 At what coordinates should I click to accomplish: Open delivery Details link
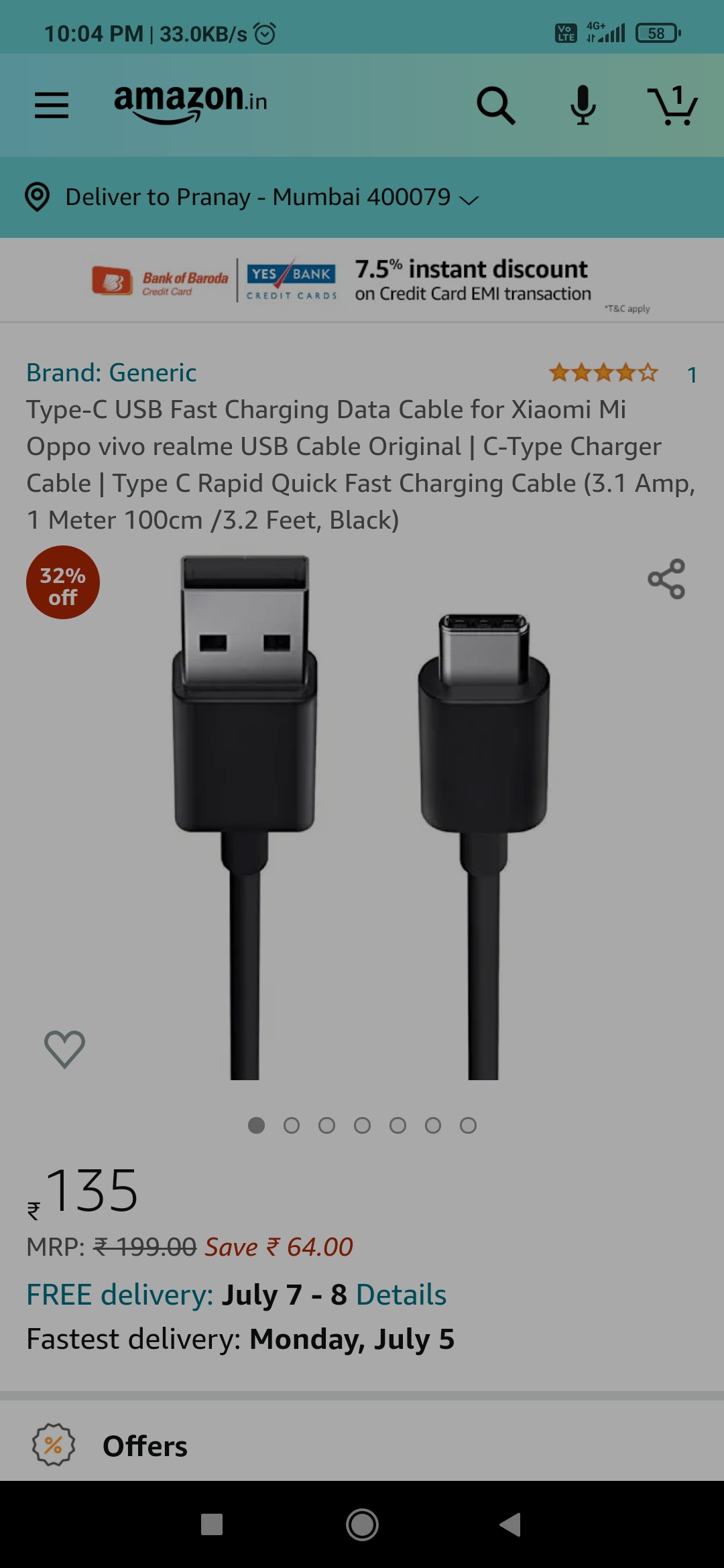pos(401,1295)
